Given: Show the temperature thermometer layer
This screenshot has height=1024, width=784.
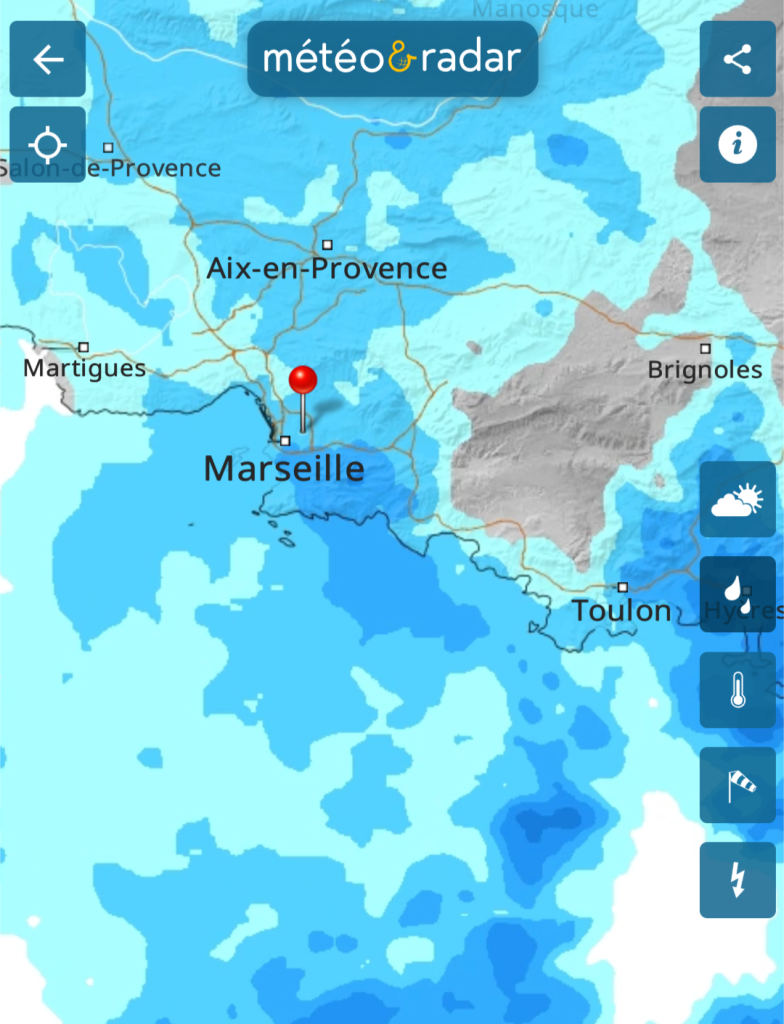Looking at the screenshot, I should (x=737, y=689).
